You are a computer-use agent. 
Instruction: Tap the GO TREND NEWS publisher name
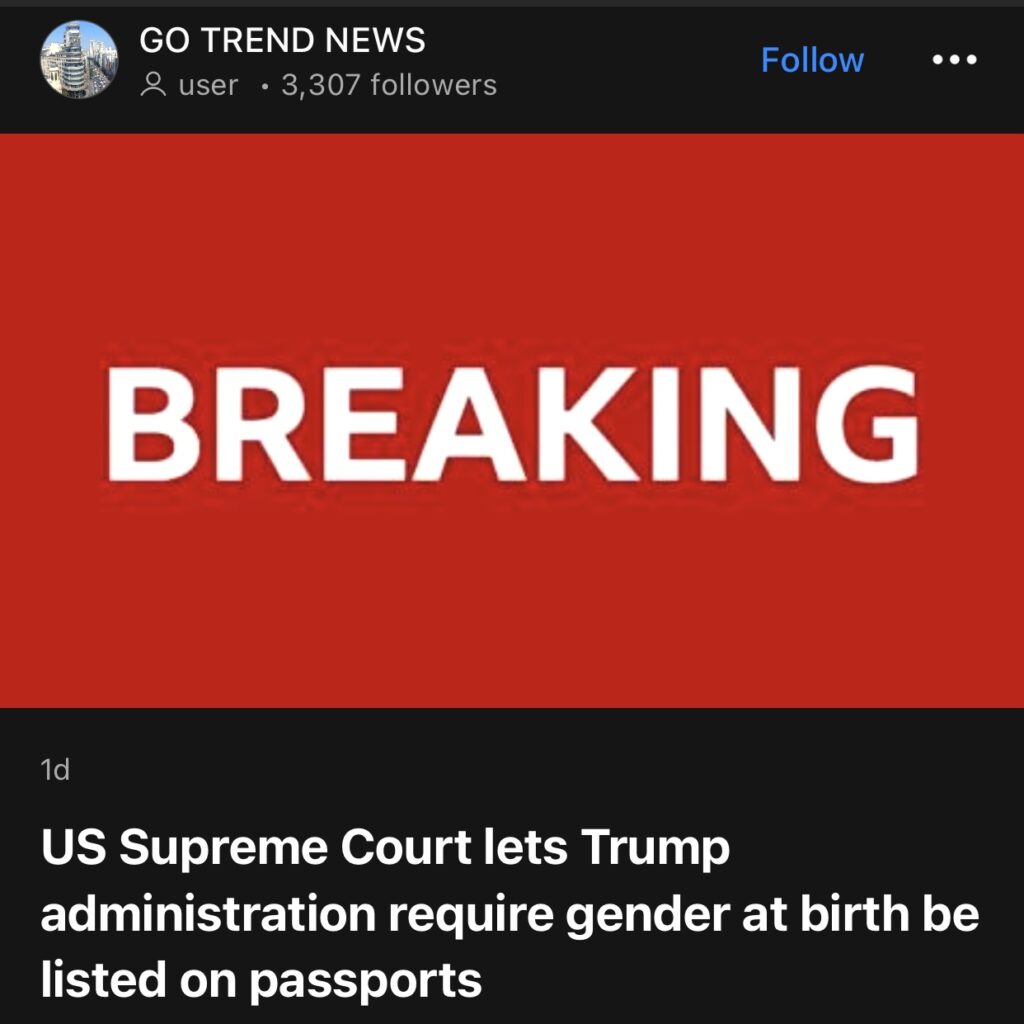(x=282, y=40)
